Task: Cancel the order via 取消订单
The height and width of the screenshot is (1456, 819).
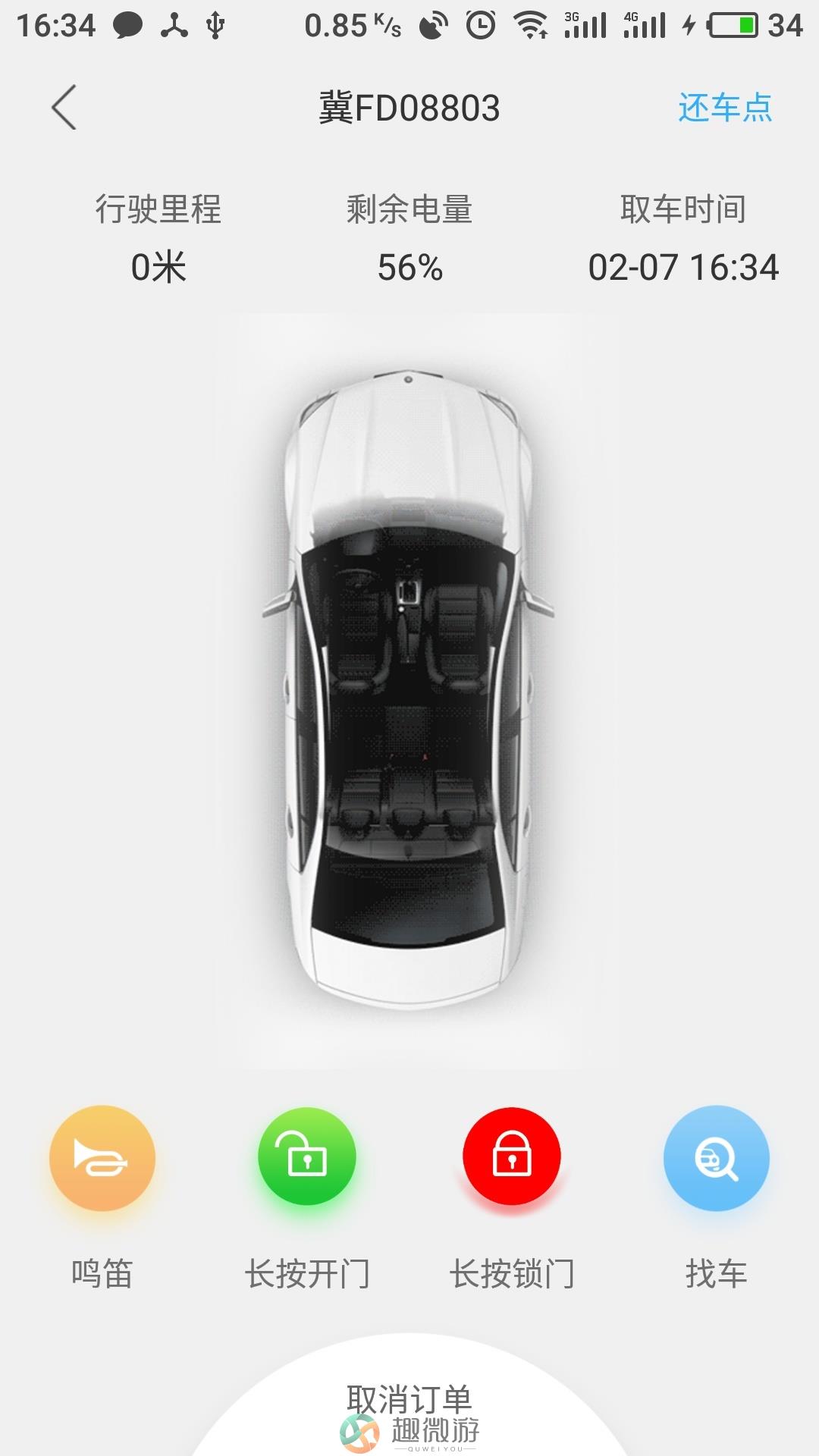Action: click(x=409, y=1399)
